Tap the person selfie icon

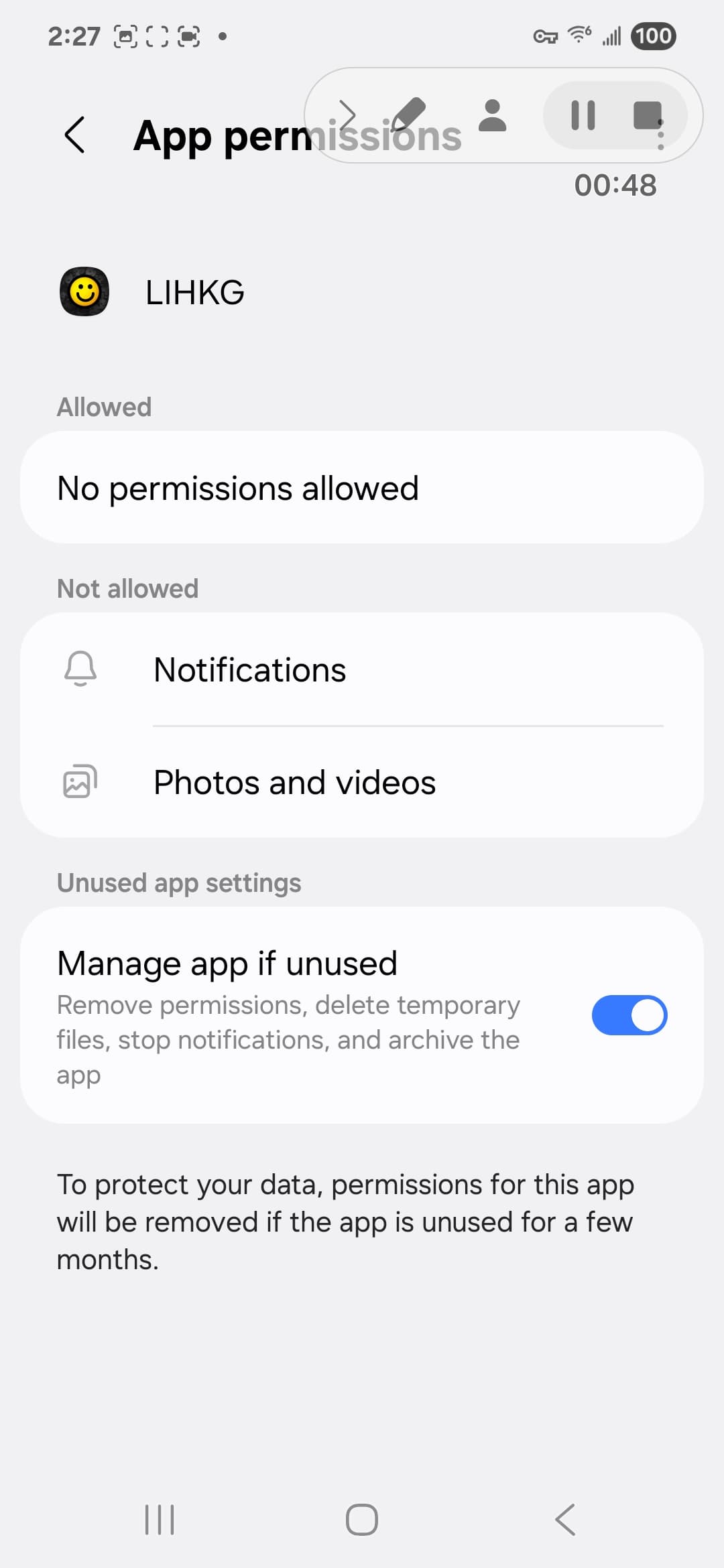click(x=493, y=115)
